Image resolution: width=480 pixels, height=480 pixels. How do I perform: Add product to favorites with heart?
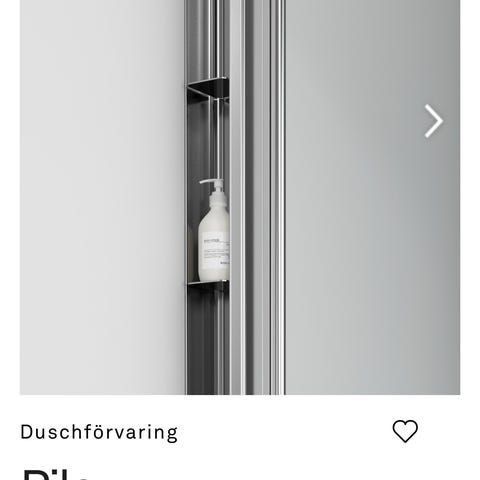[405, 431]
